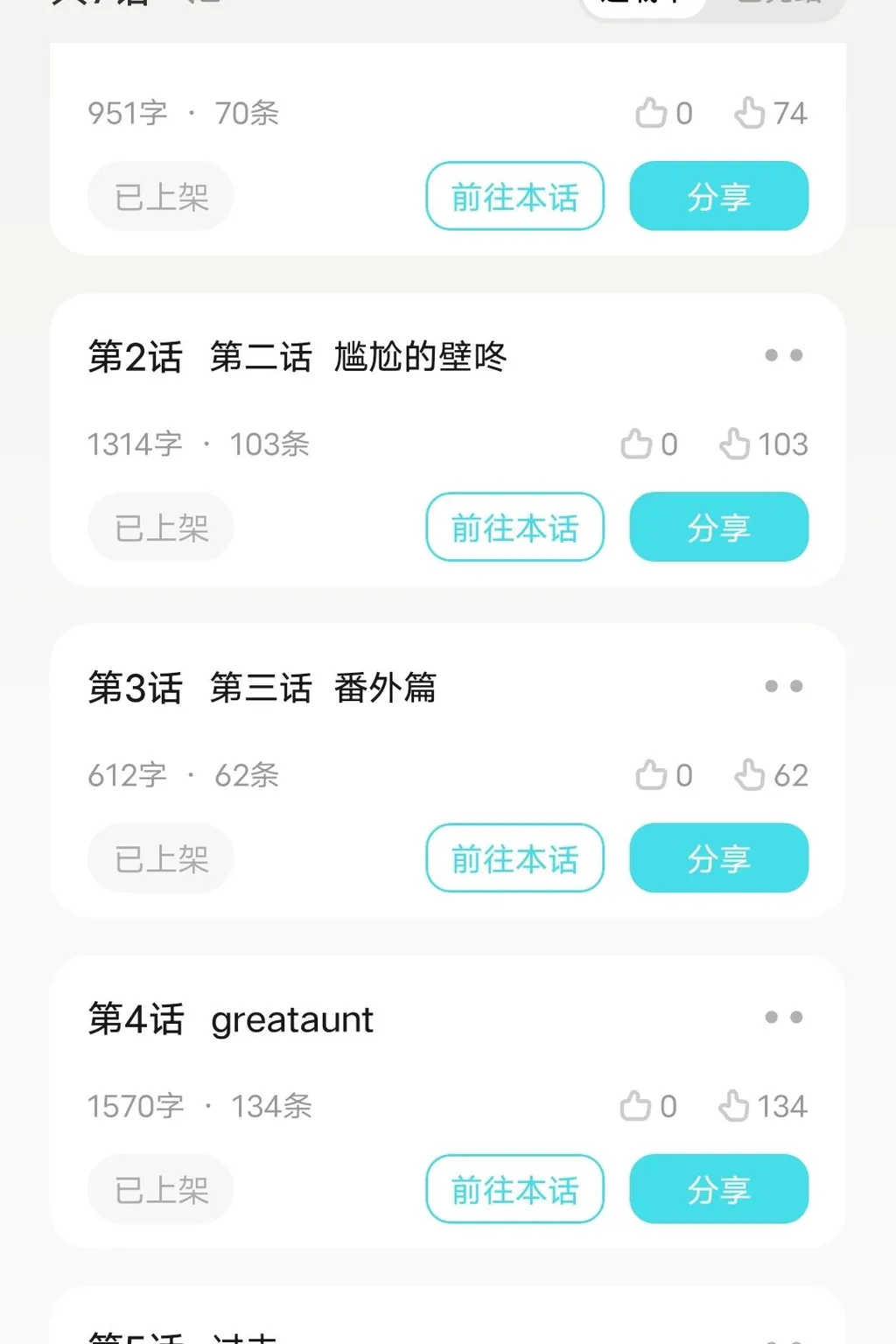Open the two-dot menu for 第4话 greataunt

(783, 1017)
